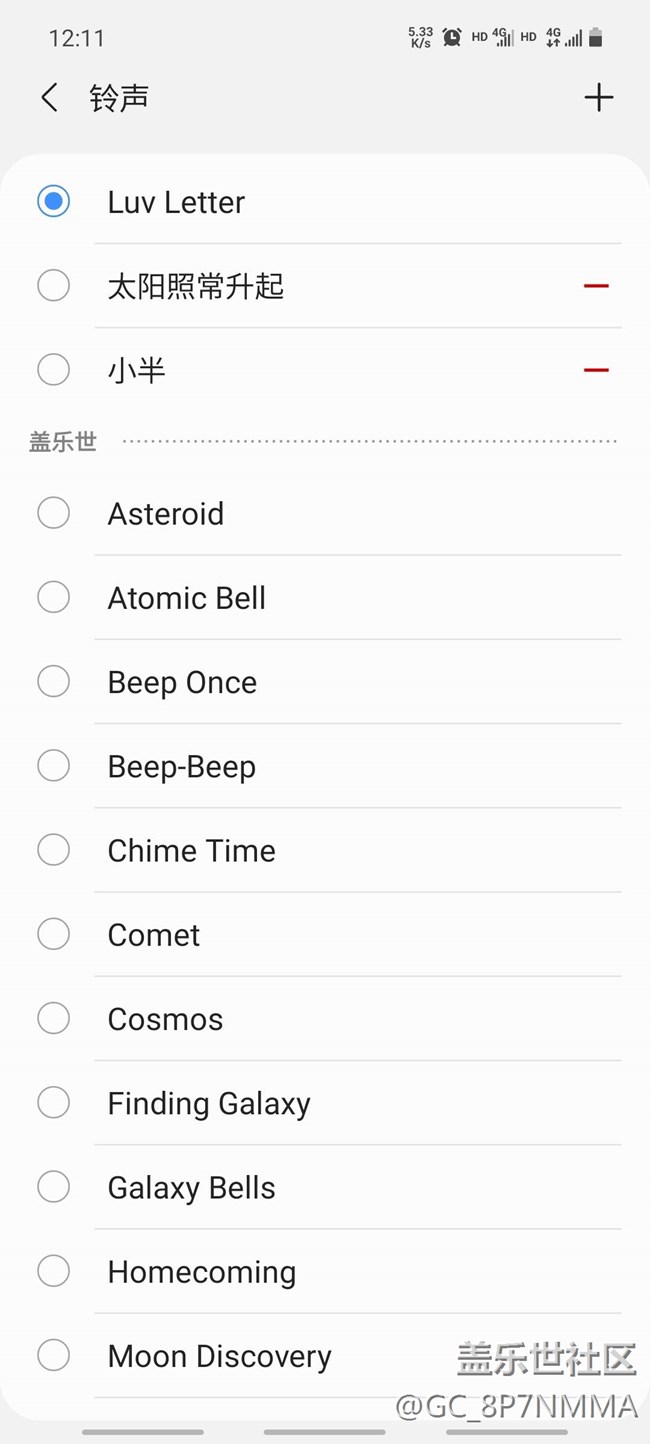This screenshot has width=650, height=1444.
Task: Remove the 太阳照常升起 ringtone
Action: 596,286
